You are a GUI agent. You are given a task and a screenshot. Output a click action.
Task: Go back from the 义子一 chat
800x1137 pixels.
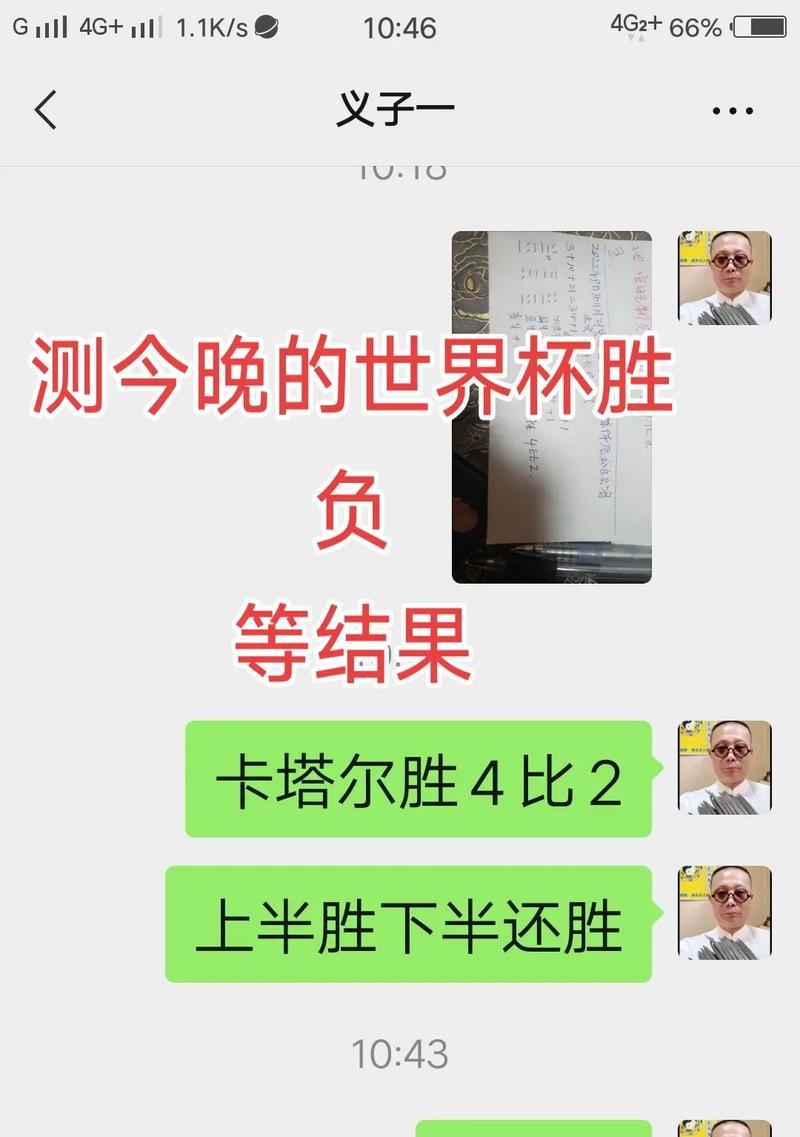click(x=45, y=110)
